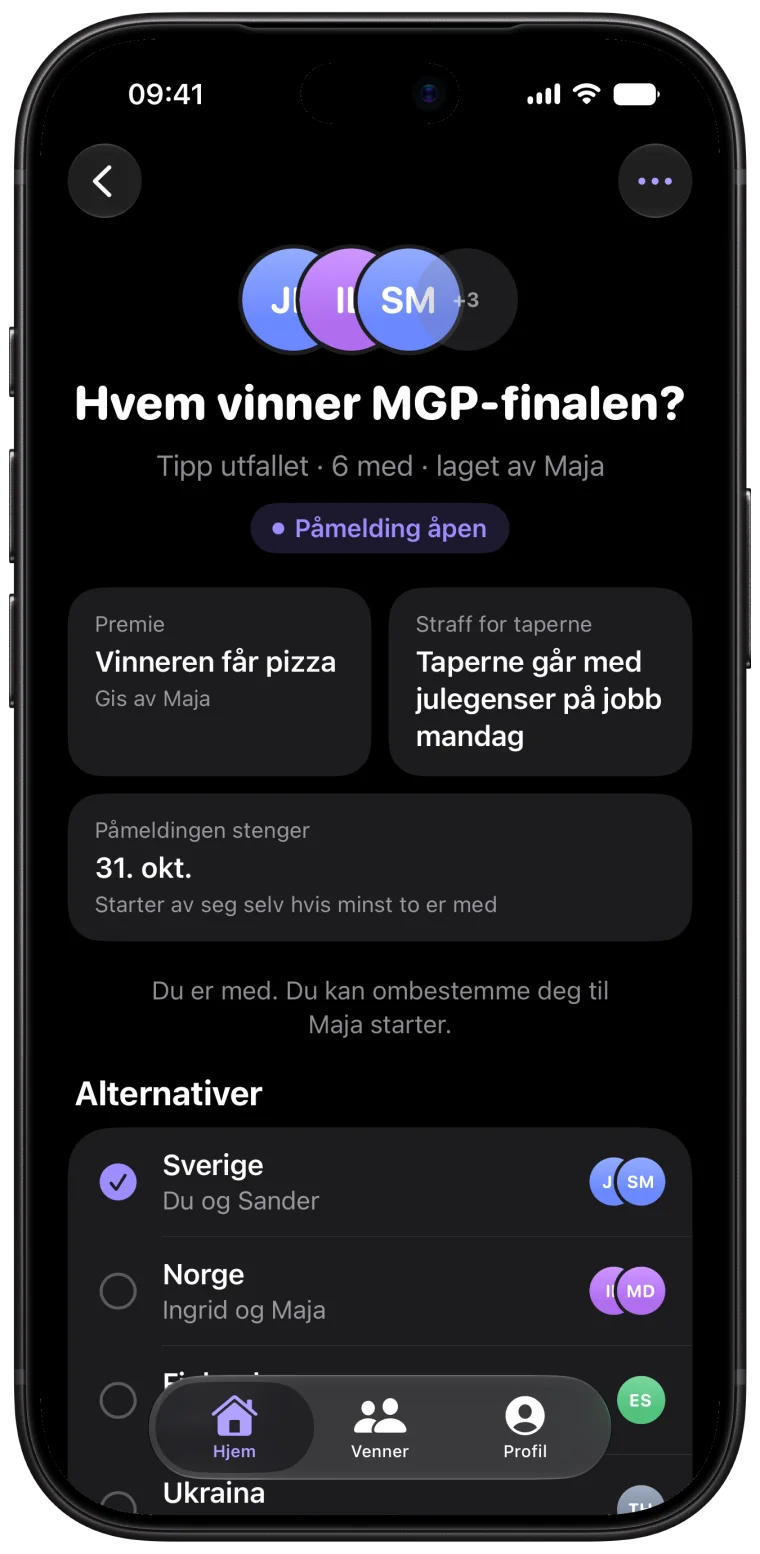Open the Venner tab
Viewport: 760px width, 1554px height.
380,1427
